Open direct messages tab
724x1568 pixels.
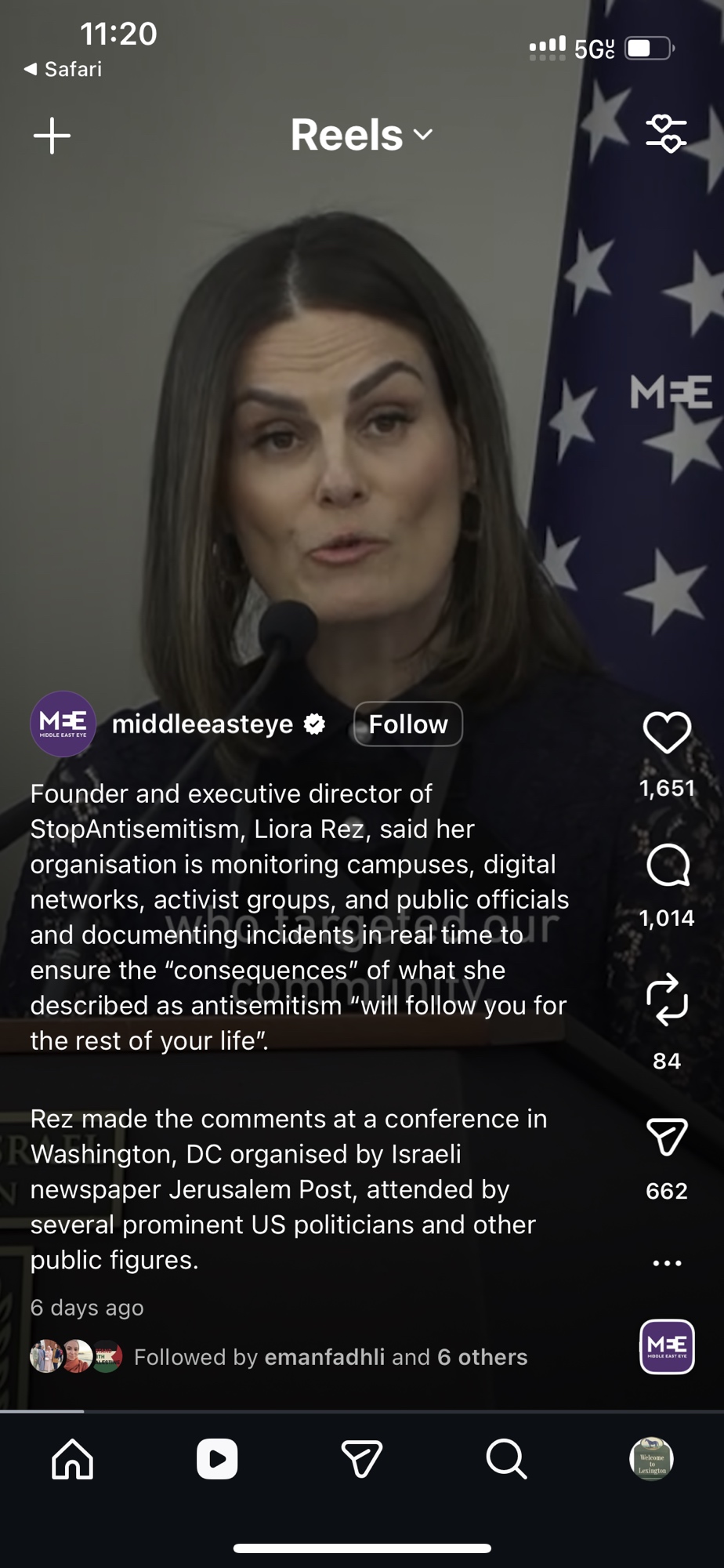361,1459
